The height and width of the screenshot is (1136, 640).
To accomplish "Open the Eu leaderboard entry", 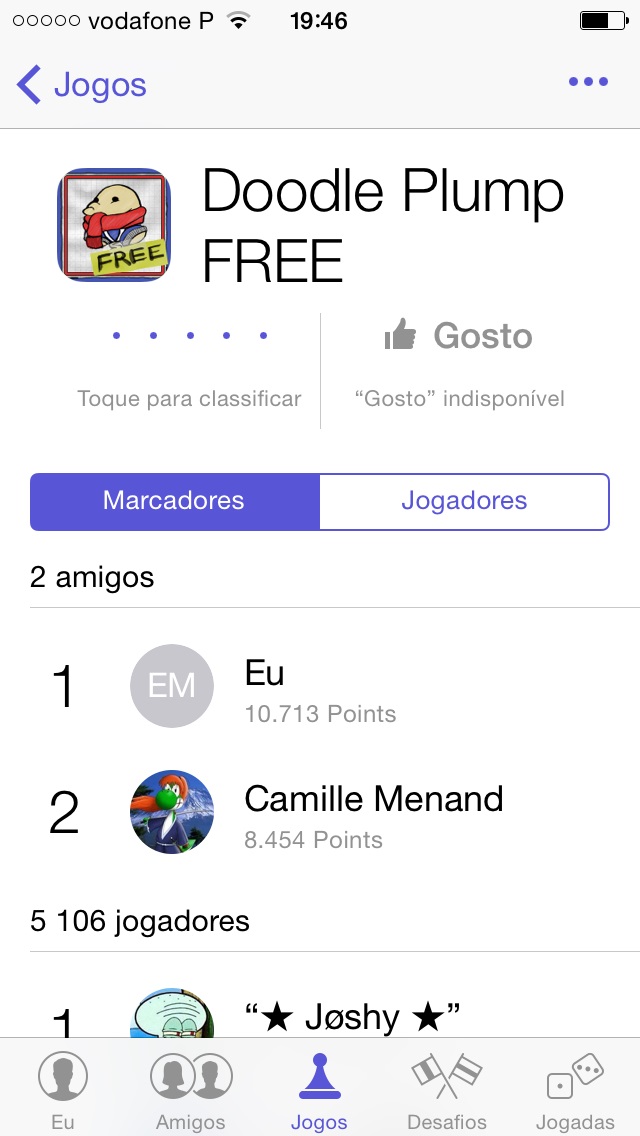I will [320, 687].
